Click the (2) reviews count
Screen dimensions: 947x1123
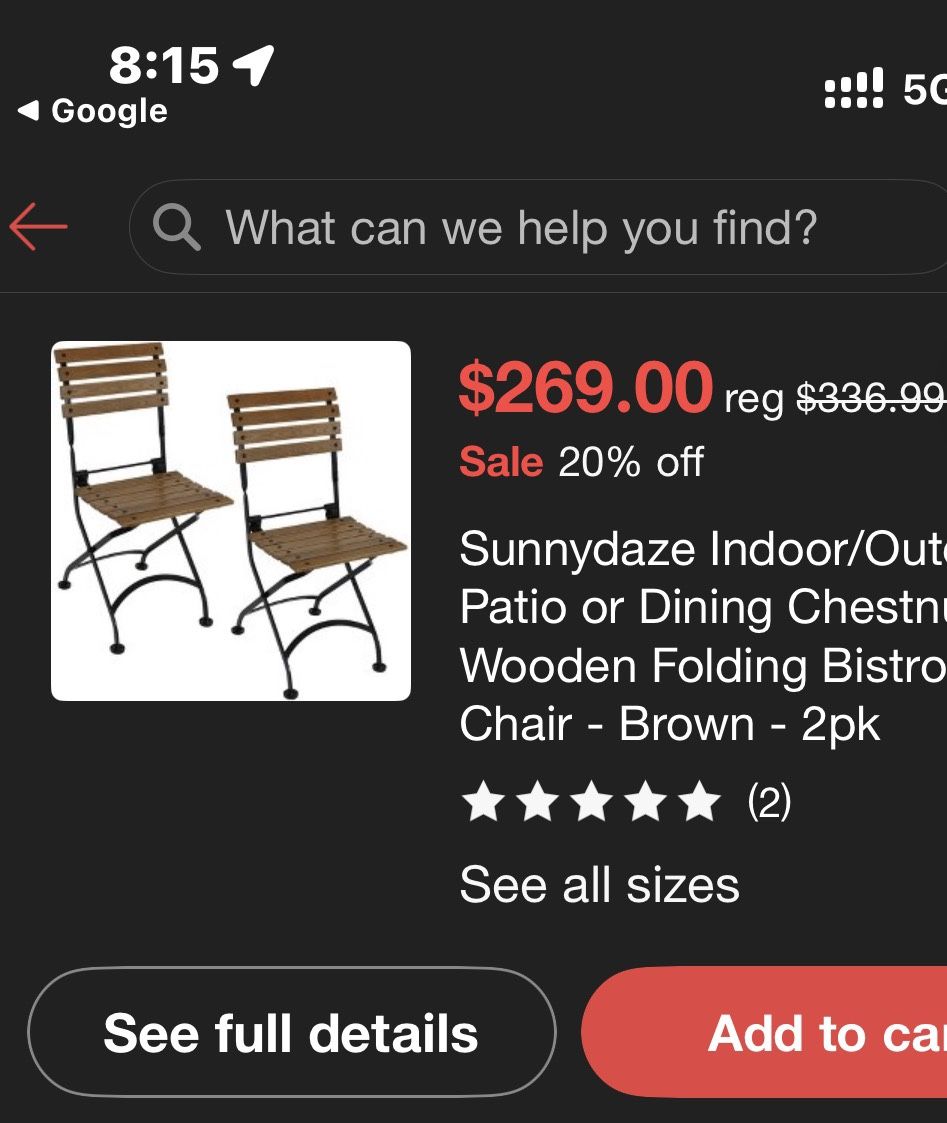tap(768, 800)
